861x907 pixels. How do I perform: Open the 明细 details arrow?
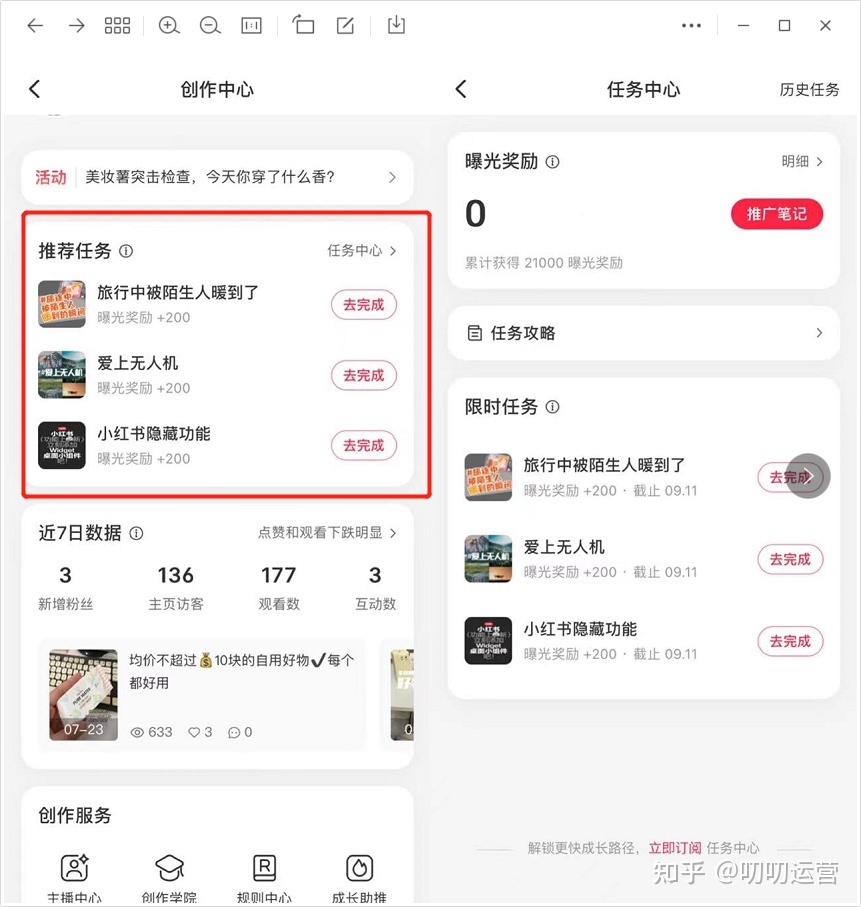[804, 162]
